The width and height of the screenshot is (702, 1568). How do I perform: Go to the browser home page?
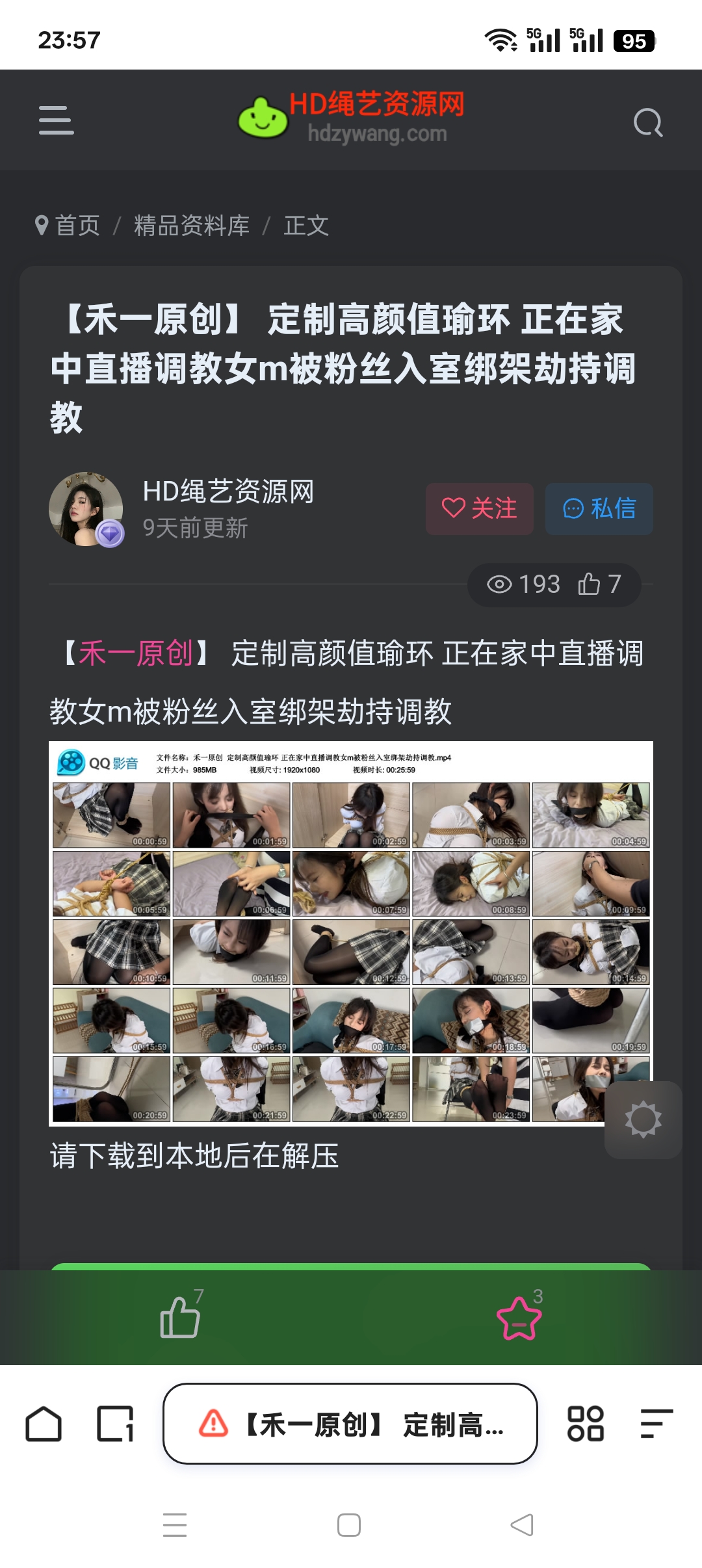(x=44, y=1424)
